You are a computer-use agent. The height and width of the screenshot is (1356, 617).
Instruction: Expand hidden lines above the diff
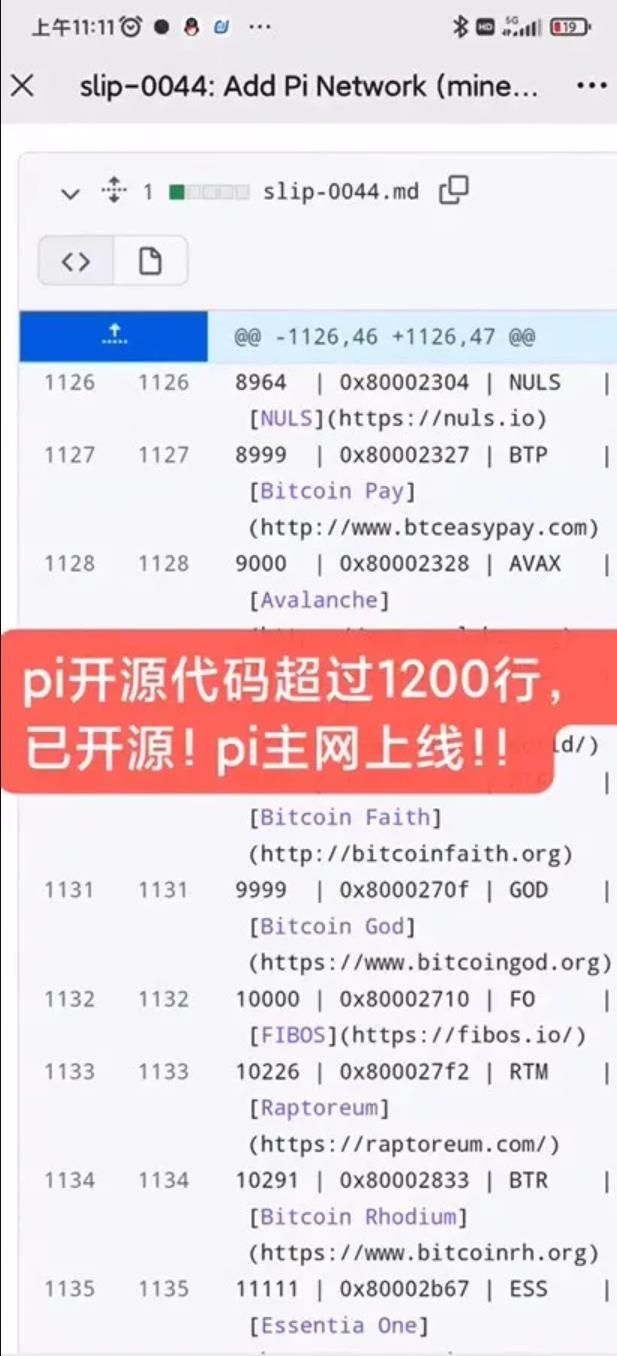click(x=114, y=336)
